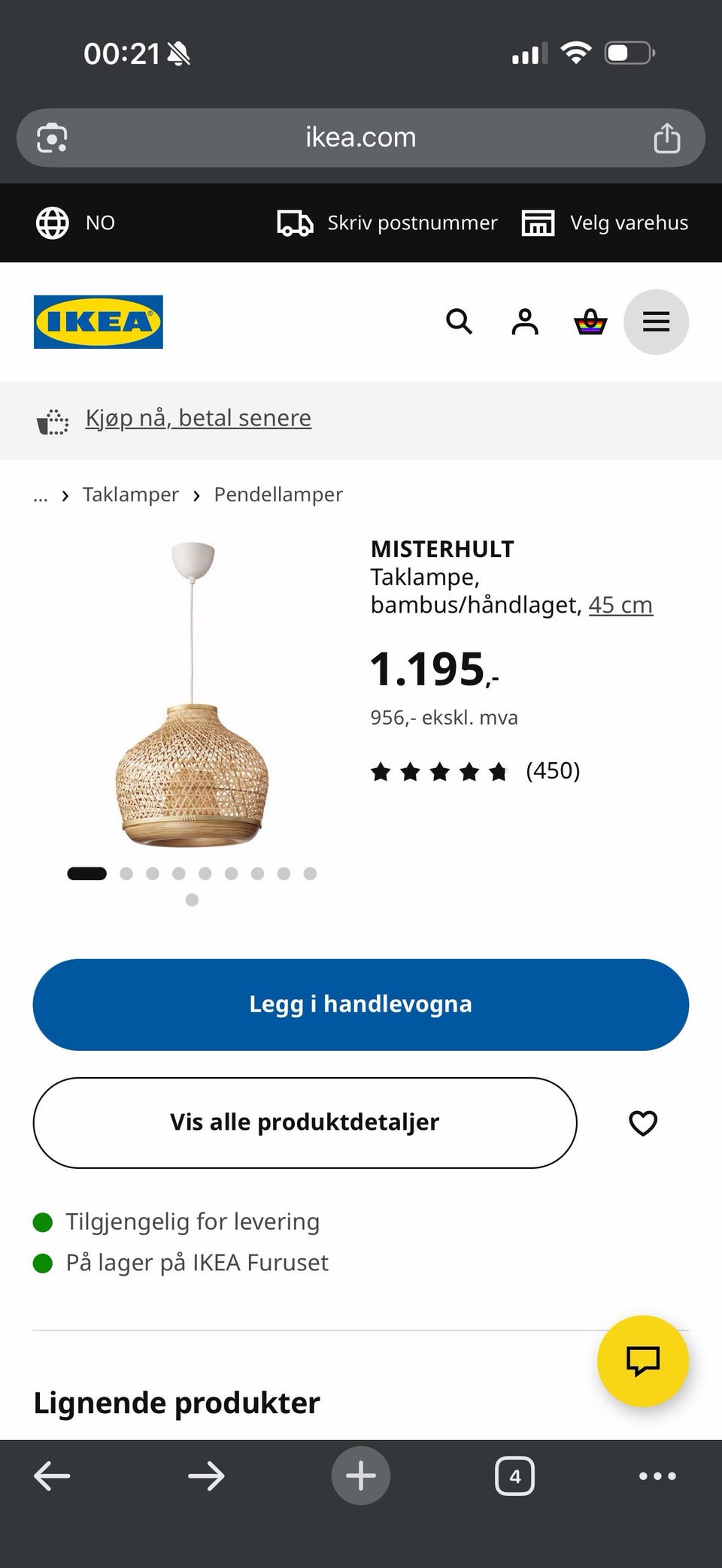The image size is (722, 1568).
Task: Share this page from the address bar
Action: [x=666, y=138]
